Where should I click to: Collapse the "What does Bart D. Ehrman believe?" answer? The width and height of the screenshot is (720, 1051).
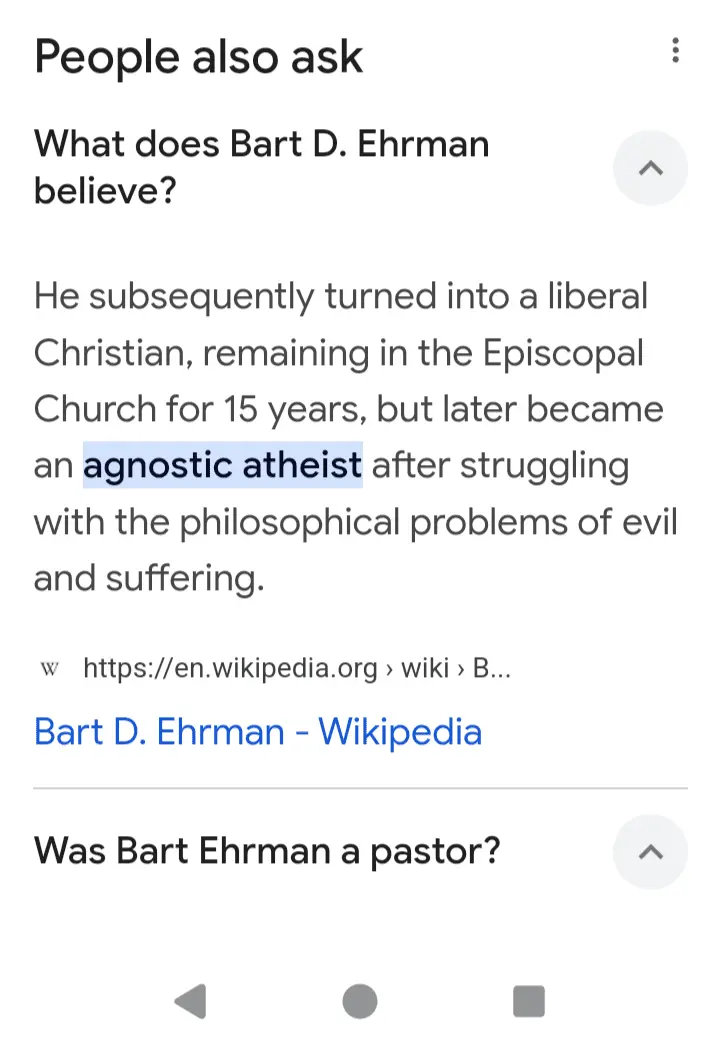(x=650, y=168)
